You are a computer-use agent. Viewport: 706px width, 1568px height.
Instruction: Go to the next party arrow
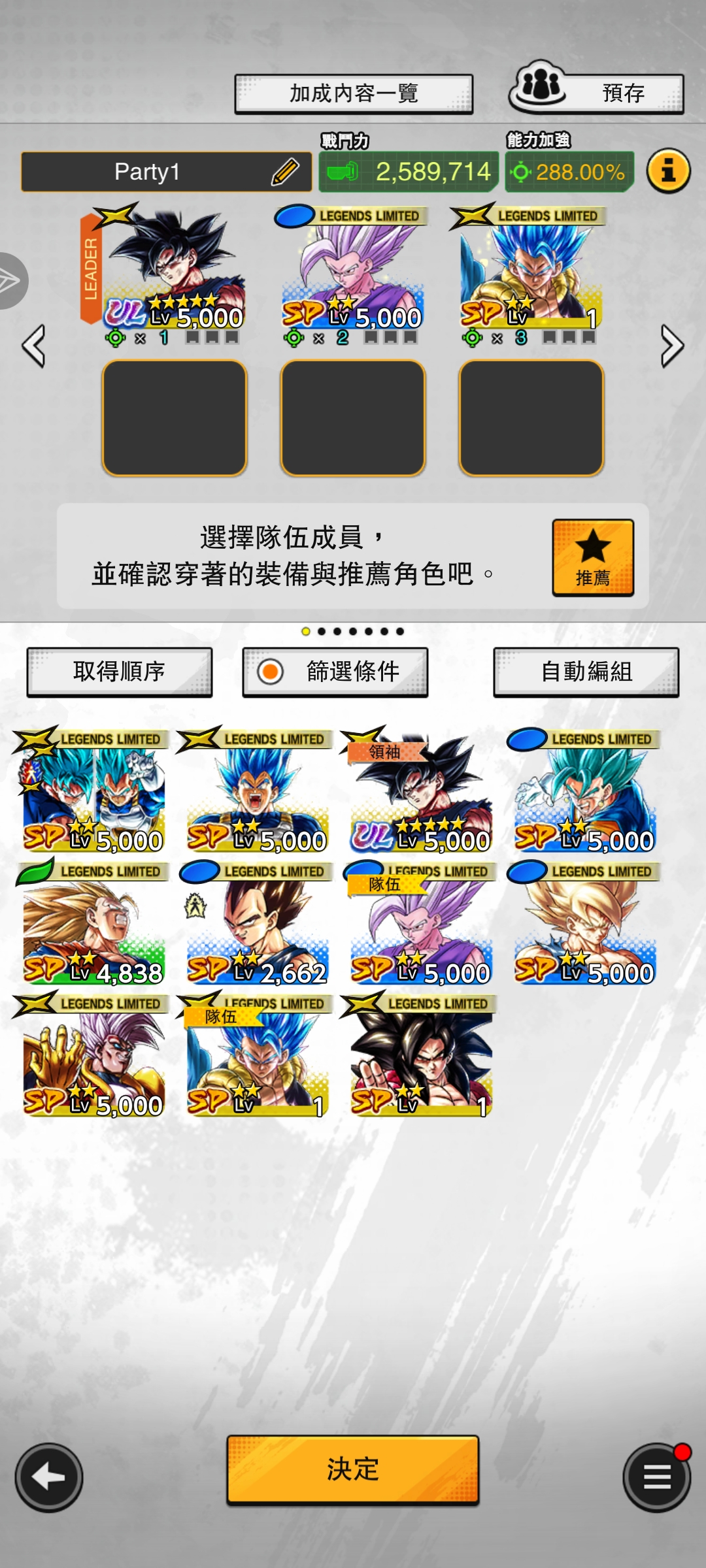coord(671,345)
